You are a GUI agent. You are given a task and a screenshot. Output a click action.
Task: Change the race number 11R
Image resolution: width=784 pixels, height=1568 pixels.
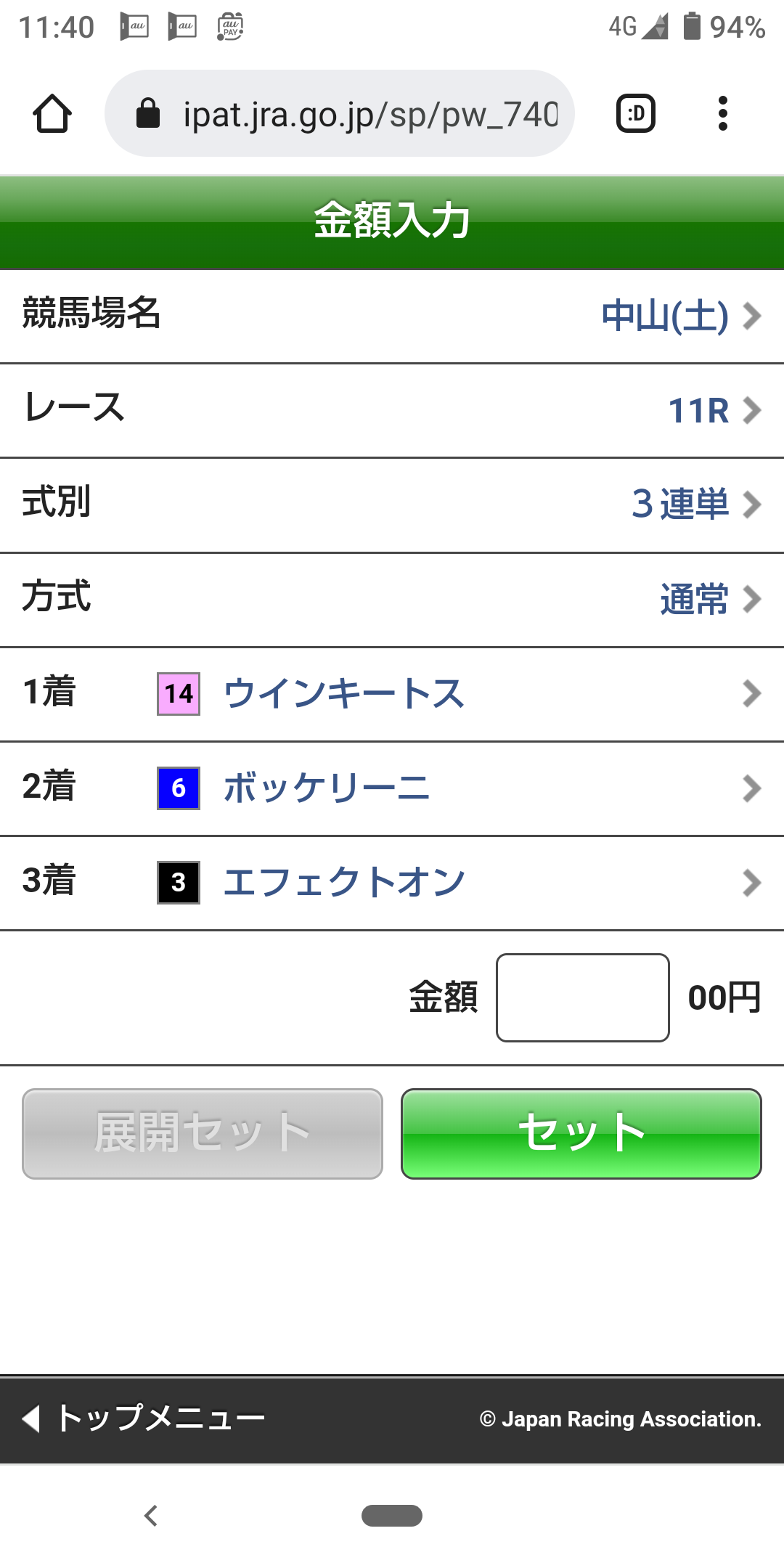tap(713, 411)
